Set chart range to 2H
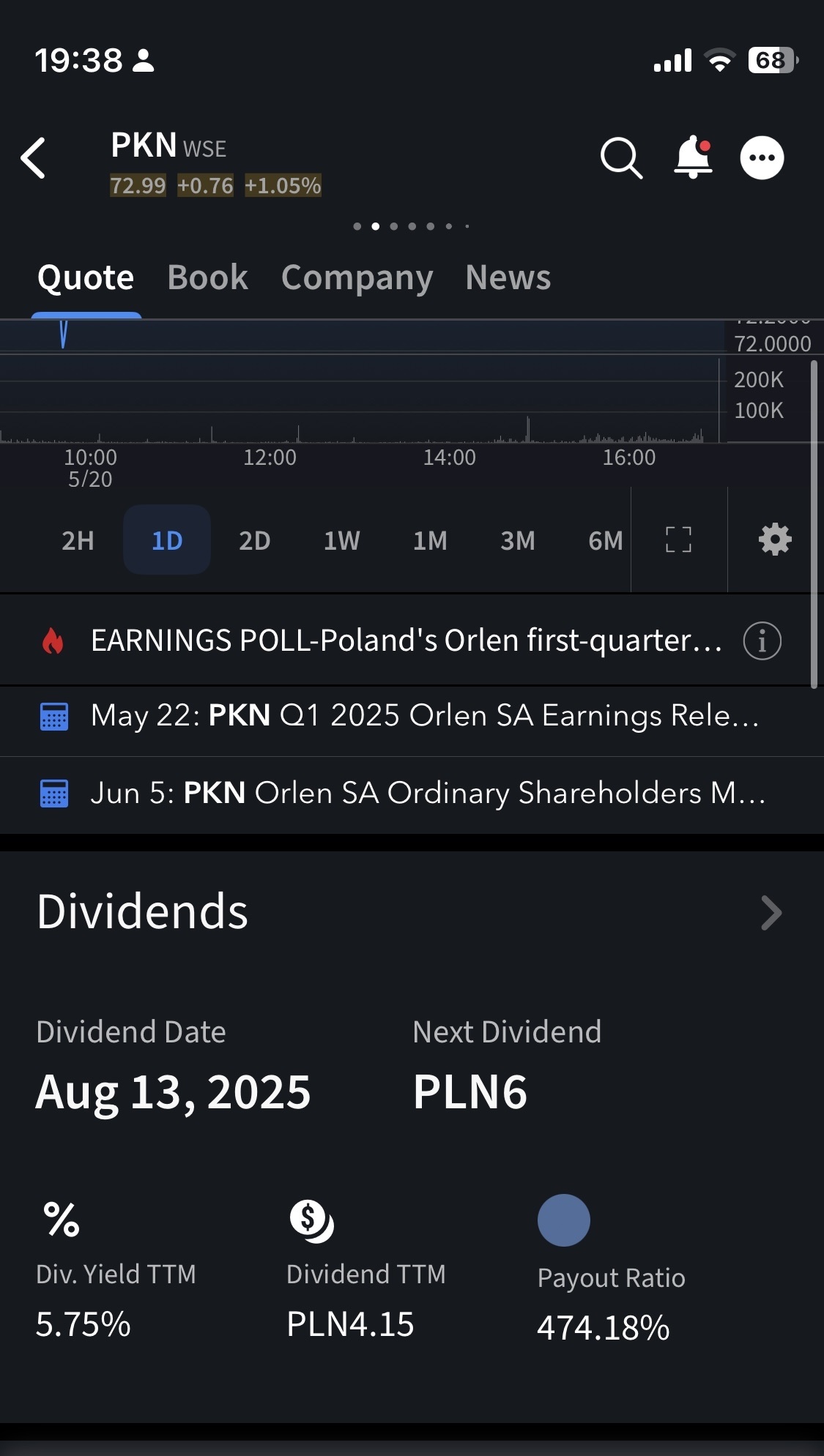Screen dimensions: 824x1456 click(78, 540)
